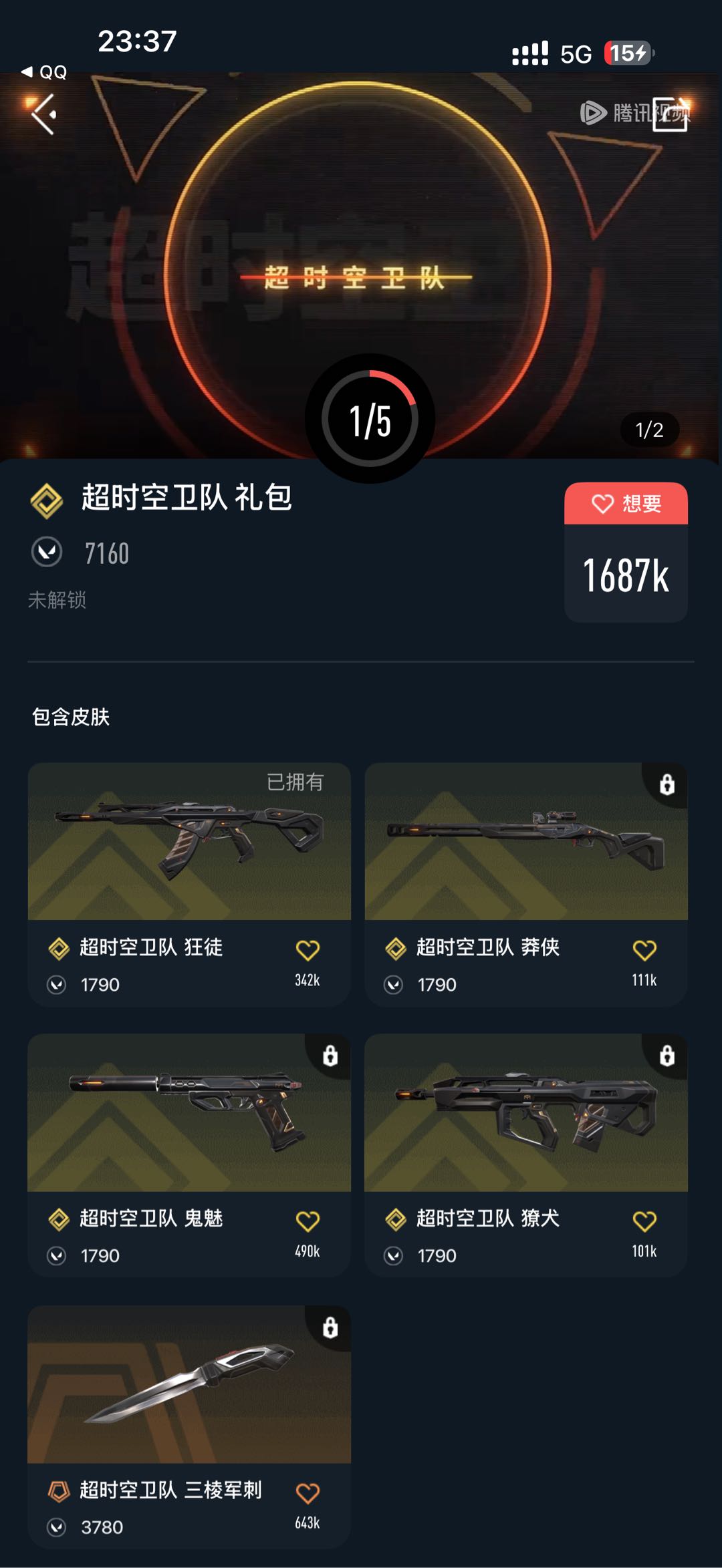This screenshot has width=722, height=1568.
Task: Tap the 1/5 circular progress indicator
Action: click(370, 419)
